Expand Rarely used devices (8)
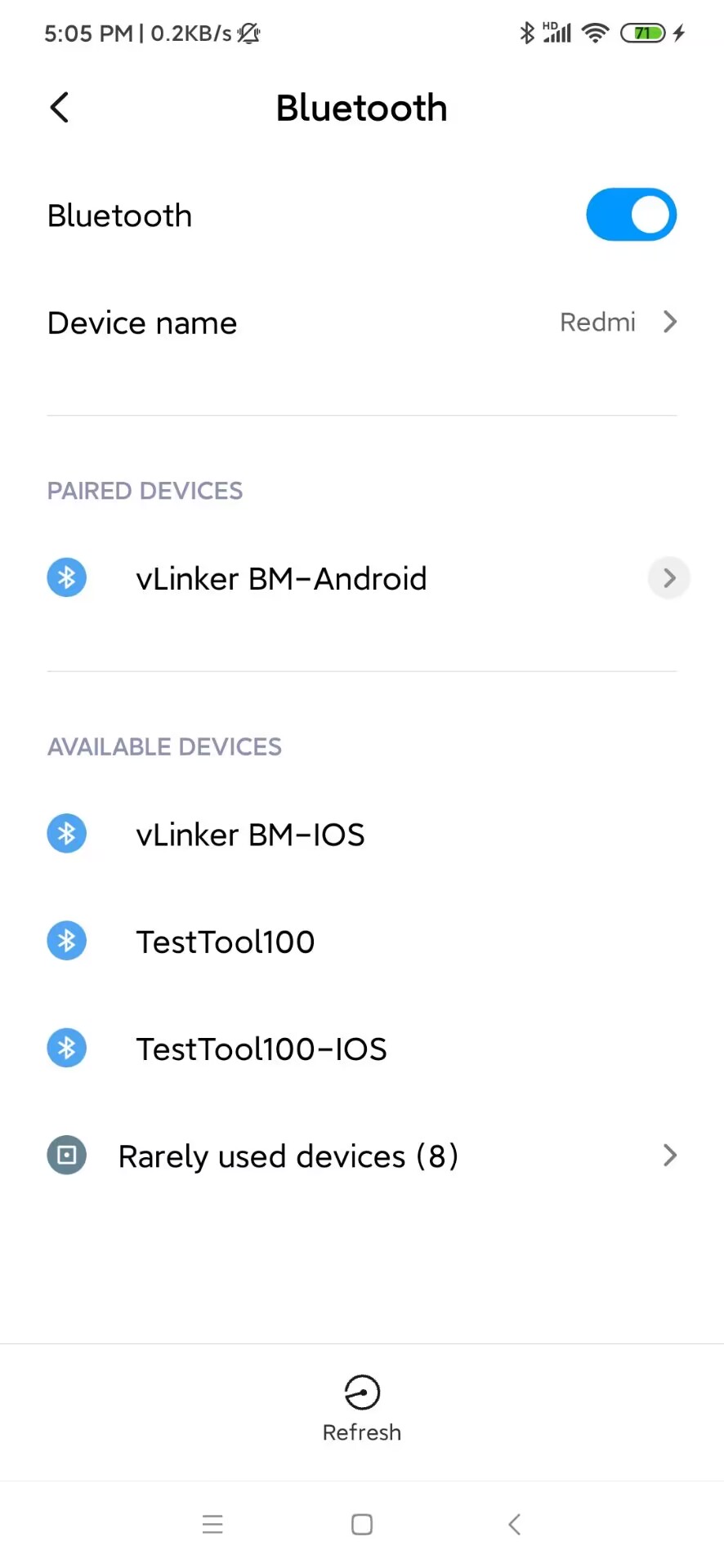 (362, 1156)
